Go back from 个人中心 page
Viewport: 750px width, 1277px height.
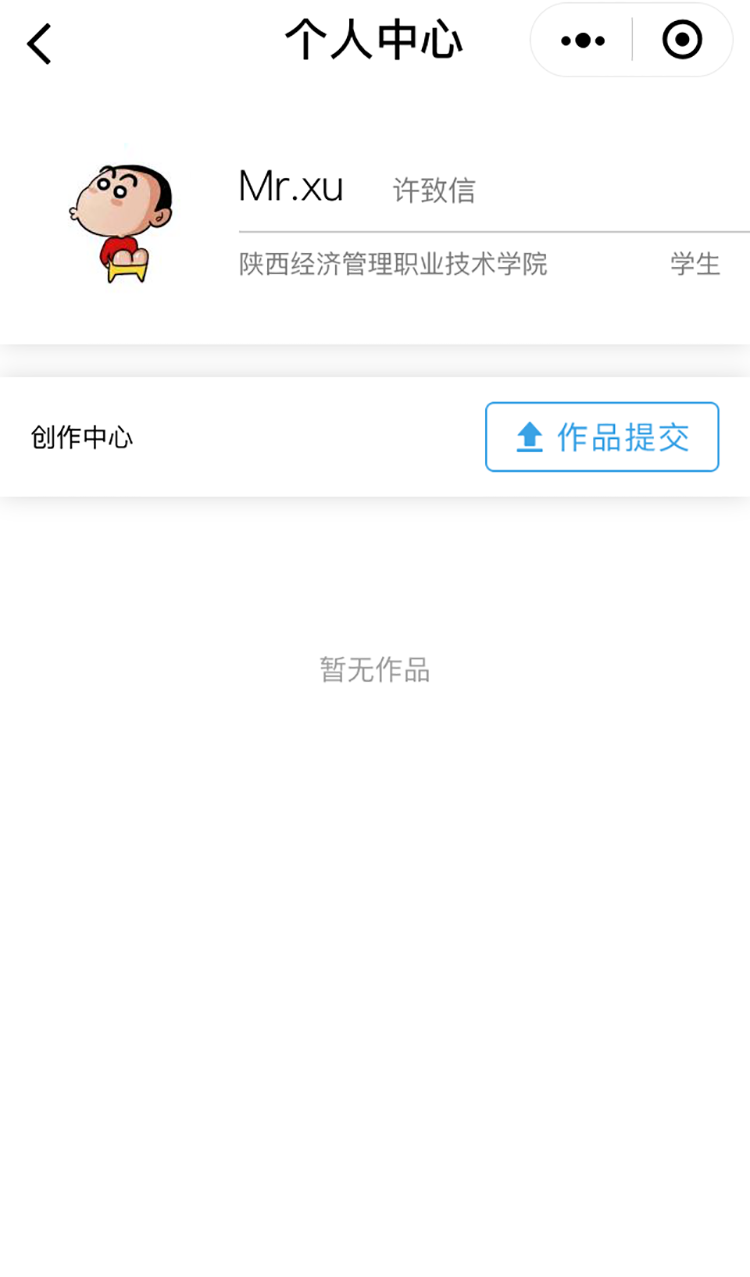coord(39,44)
